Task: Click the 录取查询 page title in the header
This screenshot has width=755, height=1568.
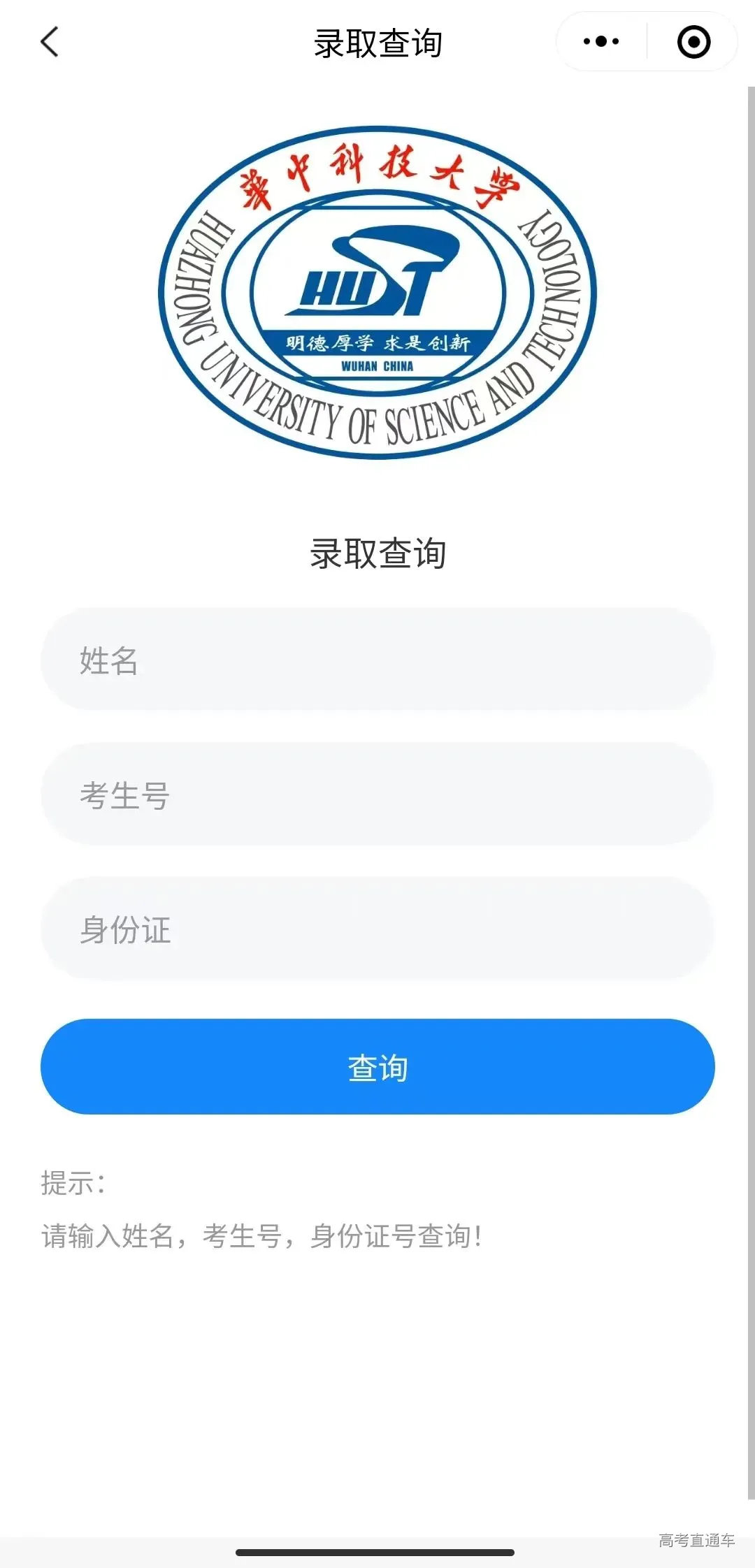Action: click(x=377, y=42)
